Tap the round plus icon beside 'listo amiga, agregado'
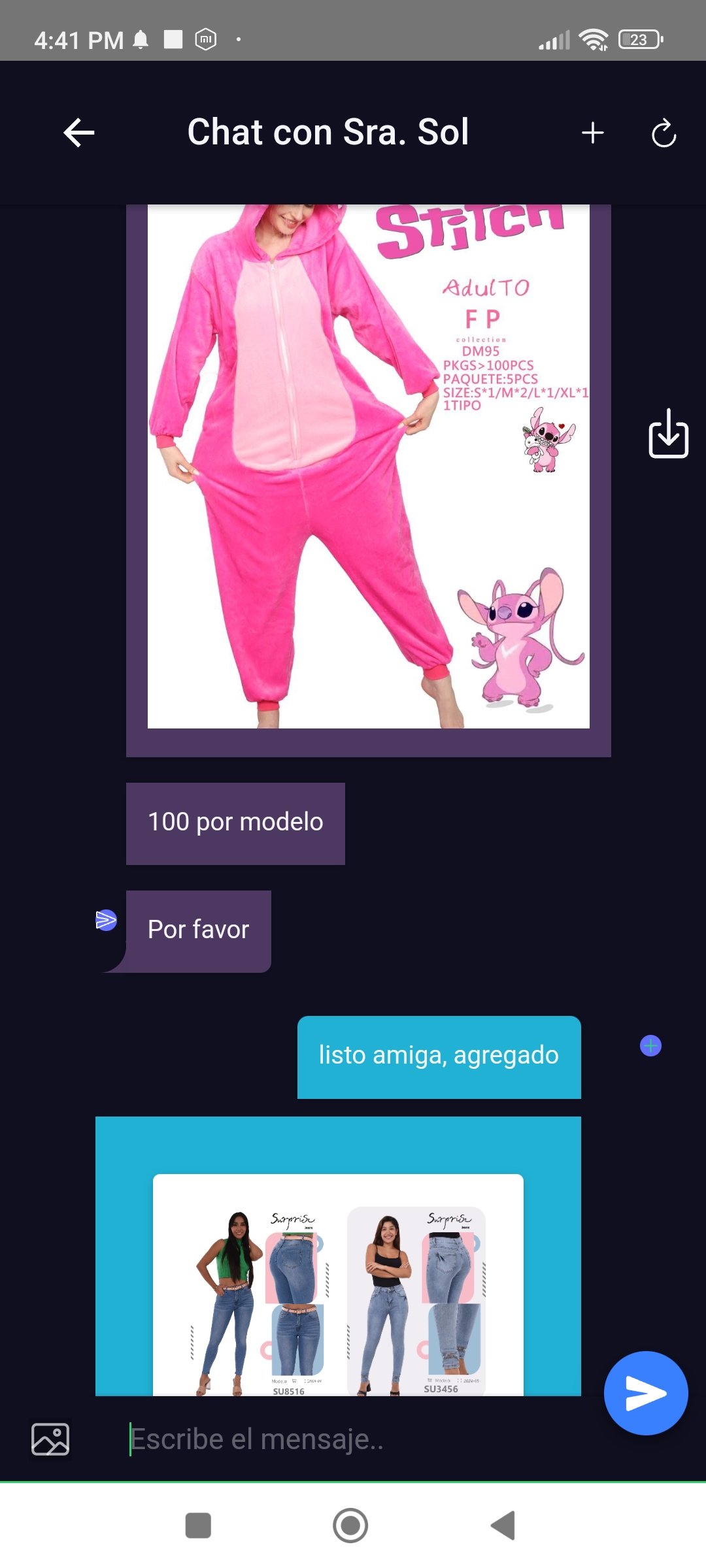The image size is (706, 1568). click(x=650, y=1046)
